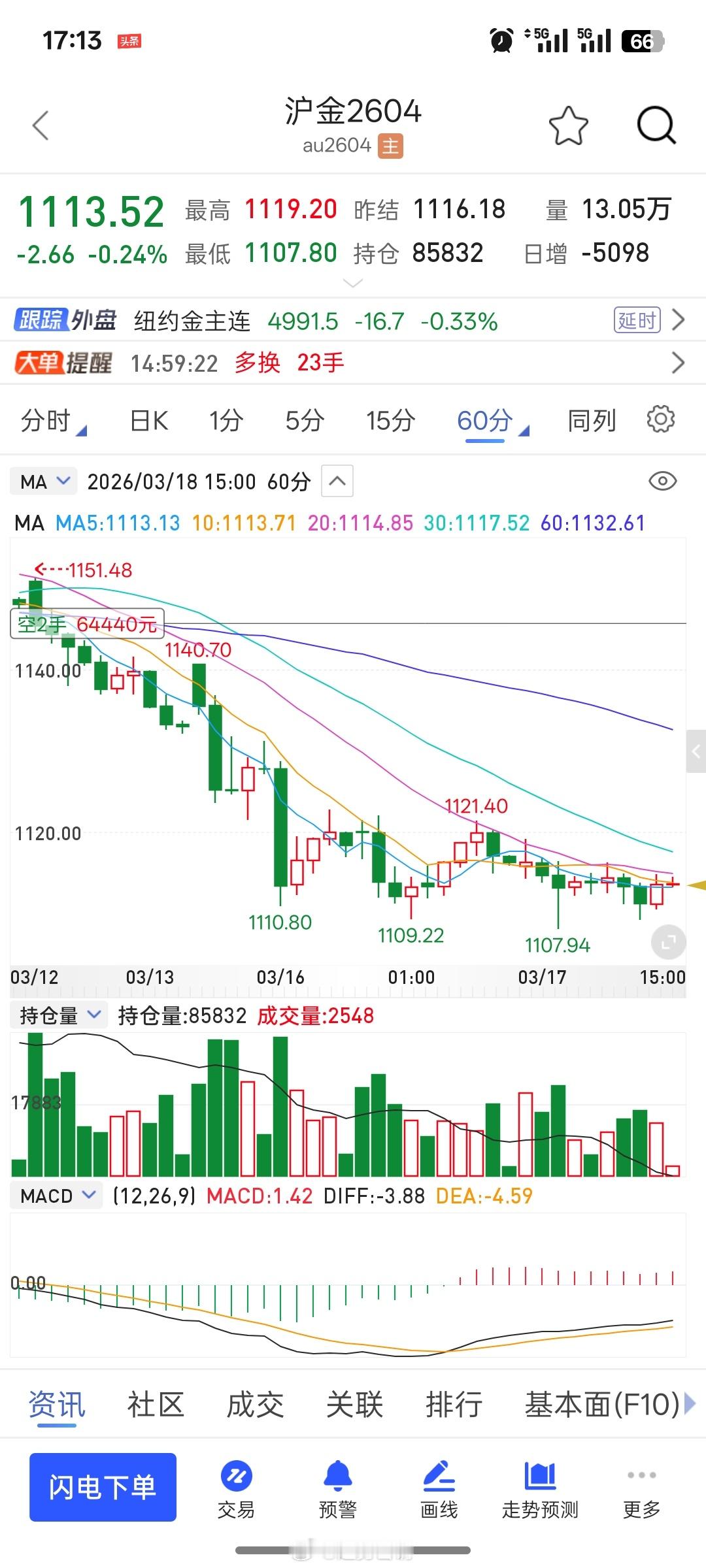Switch to the 日K chart tab

coord(149,421)
